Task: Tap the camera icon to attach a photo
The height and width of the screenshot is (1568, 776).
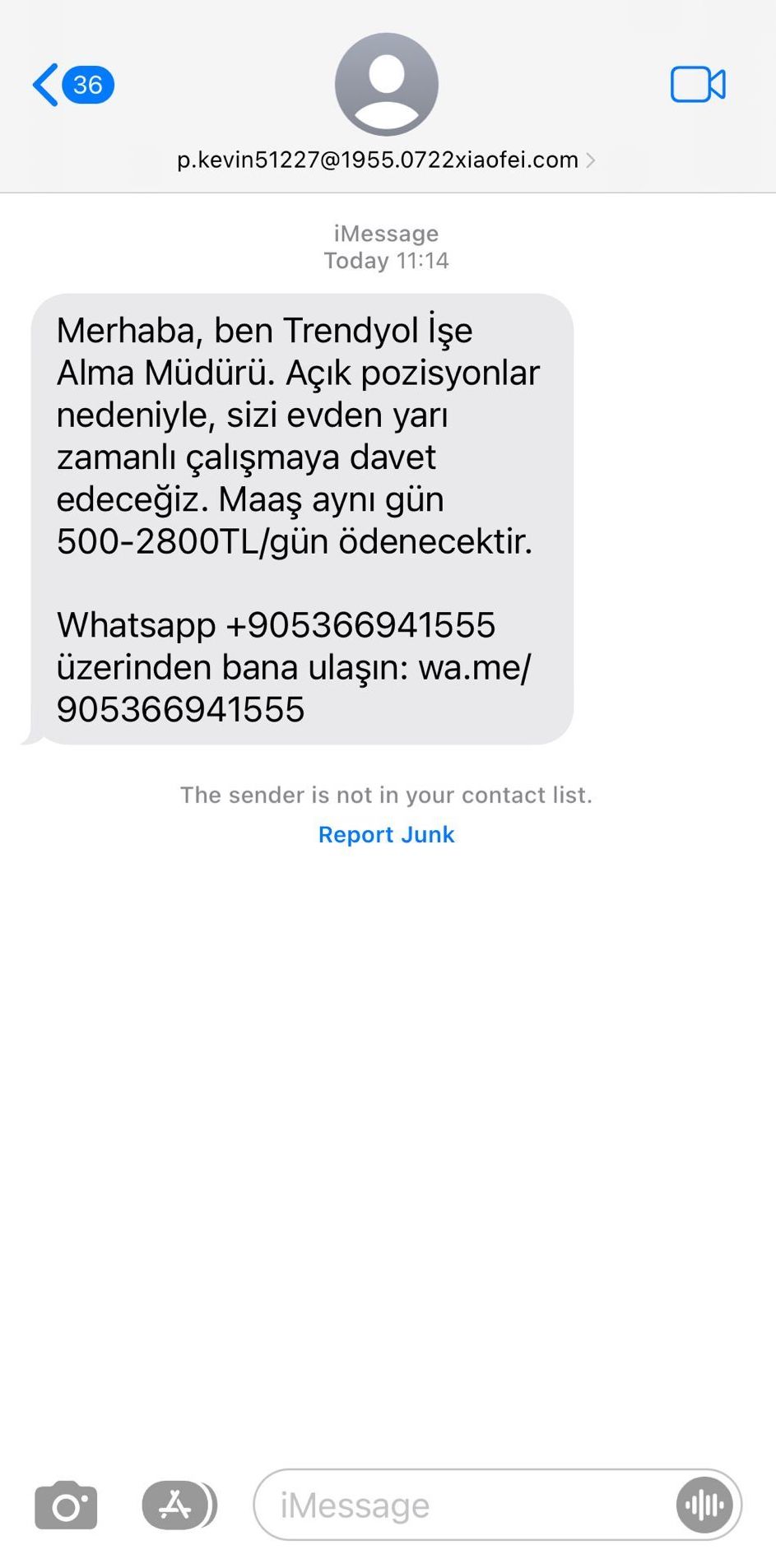Action: pyautogui.click(x=66, y=1505)
